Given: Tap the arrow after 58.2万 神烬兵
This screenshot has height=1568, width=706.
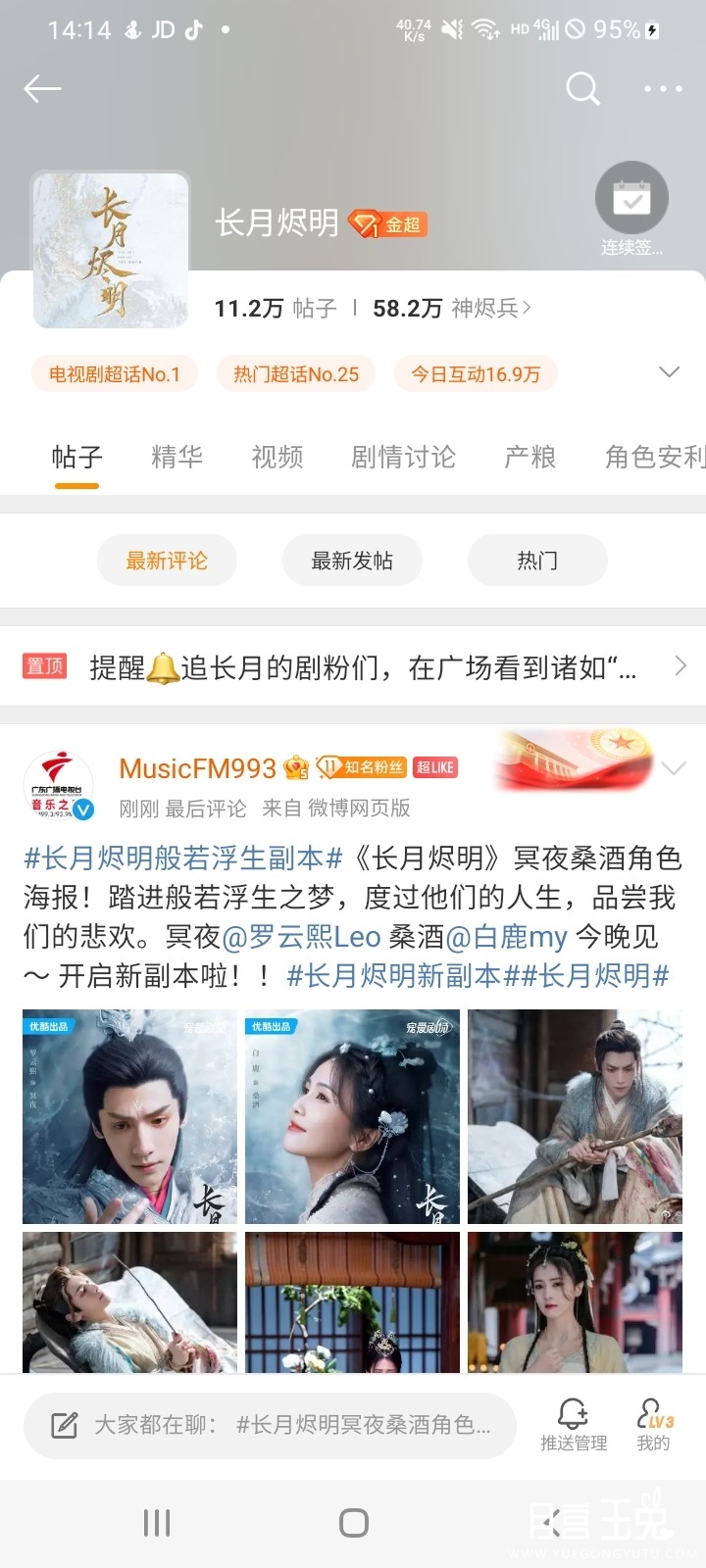Looking at the screenshot, I should click(x=525, y=307).
